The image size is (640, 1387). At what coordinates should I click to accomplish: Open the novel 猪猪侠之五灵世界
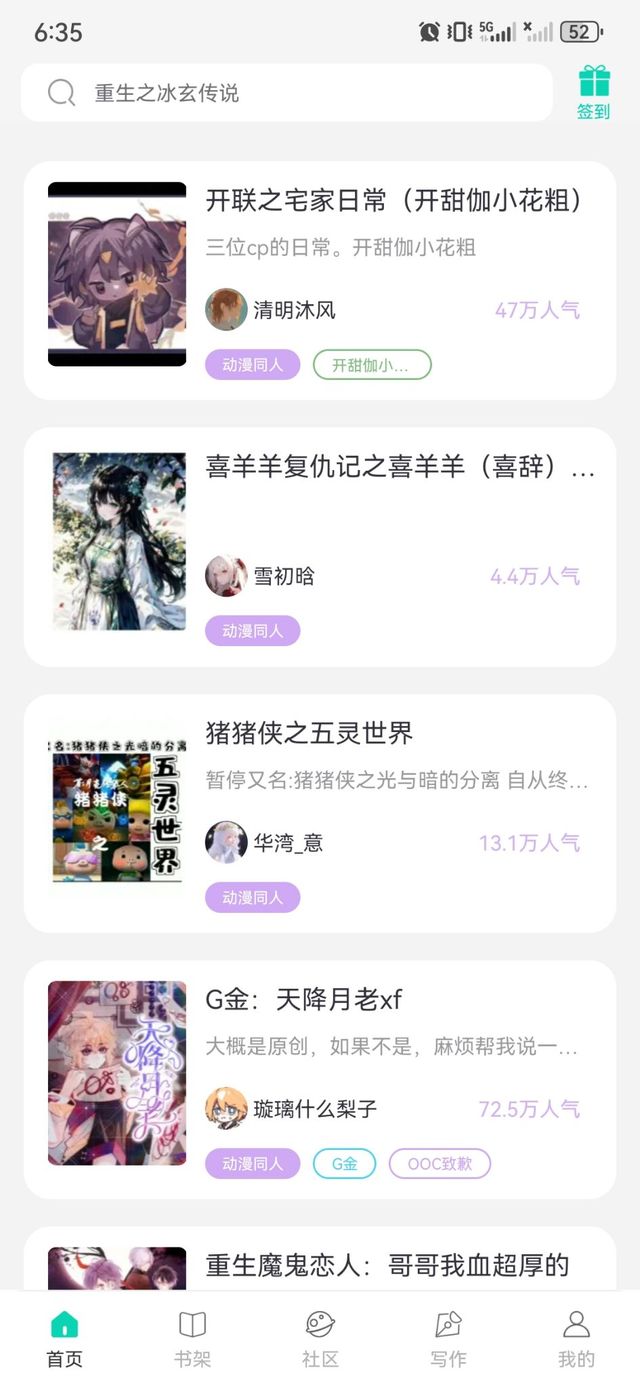[x=320, y=813]
